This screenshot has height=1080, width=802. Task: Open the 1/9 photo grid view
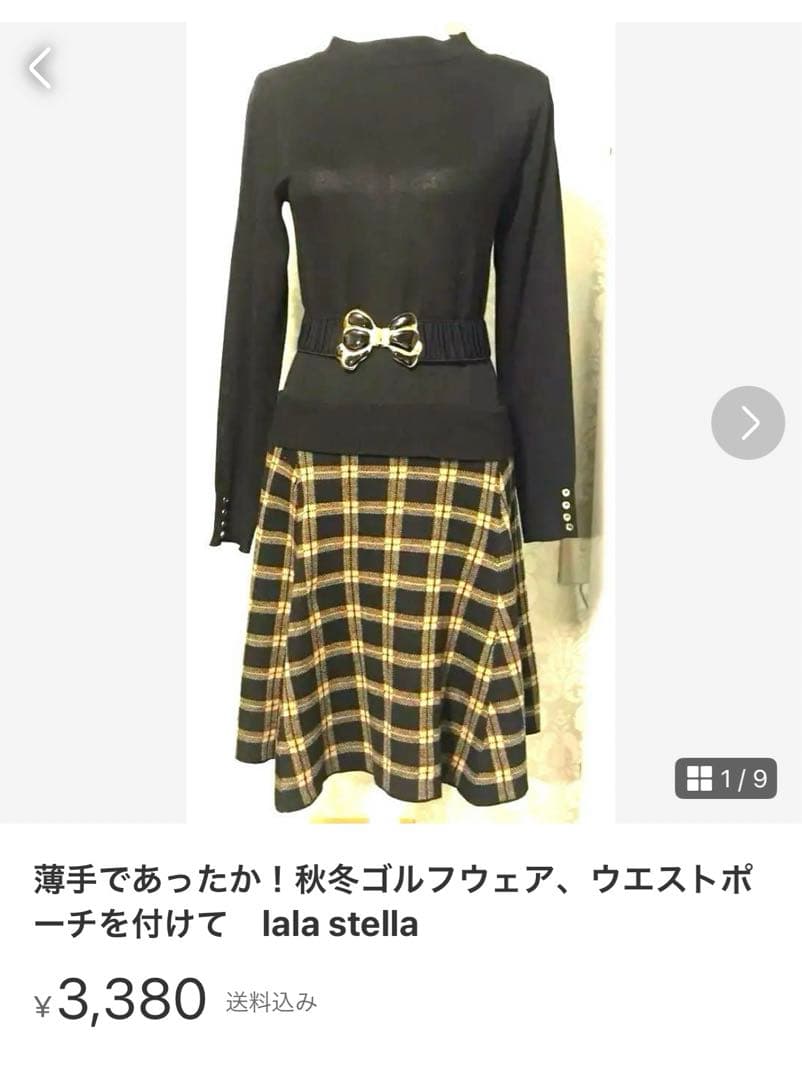(726, 778)
